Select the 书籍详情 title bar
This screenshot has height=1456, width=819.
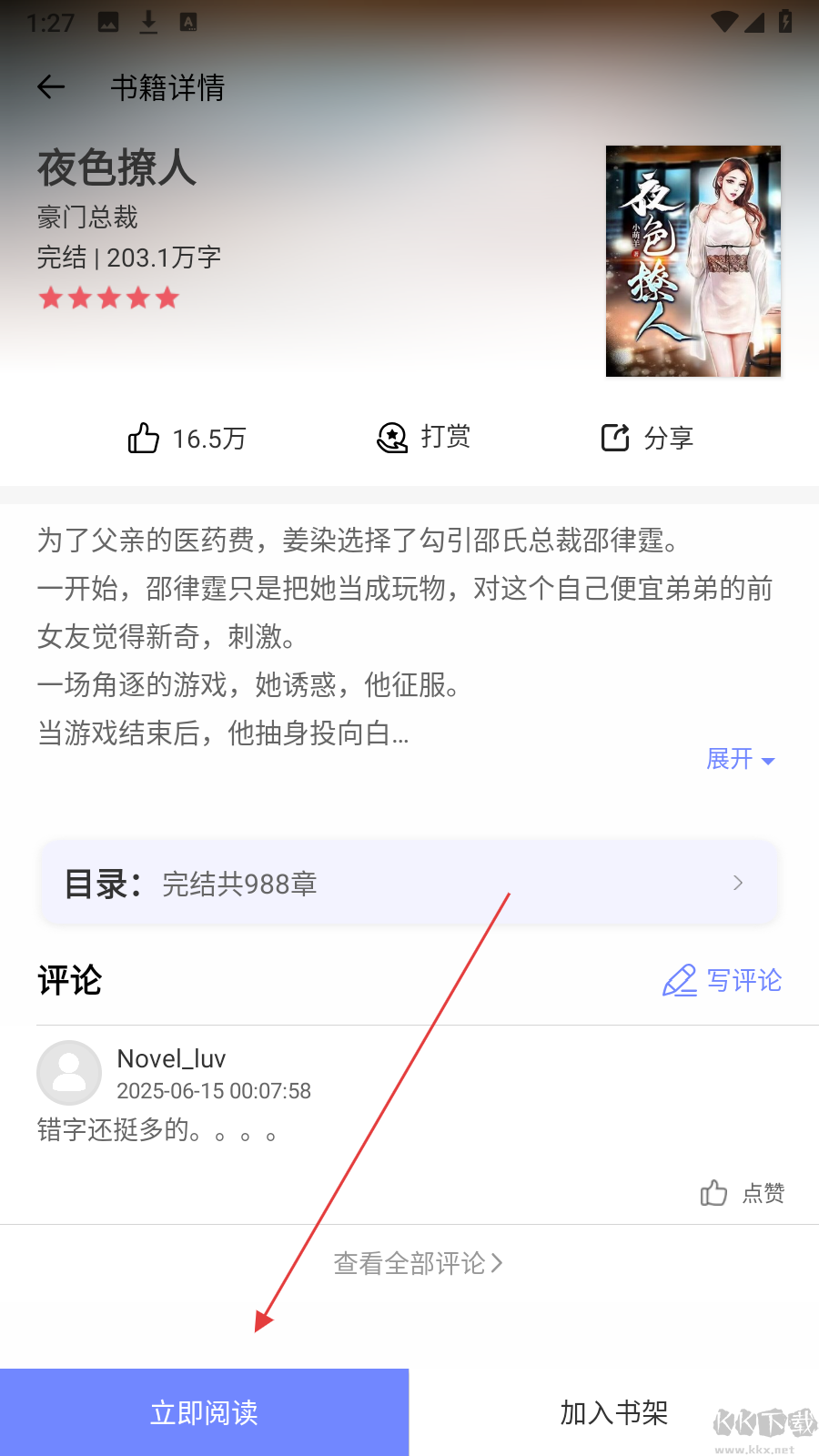click(x=167, y=87)
